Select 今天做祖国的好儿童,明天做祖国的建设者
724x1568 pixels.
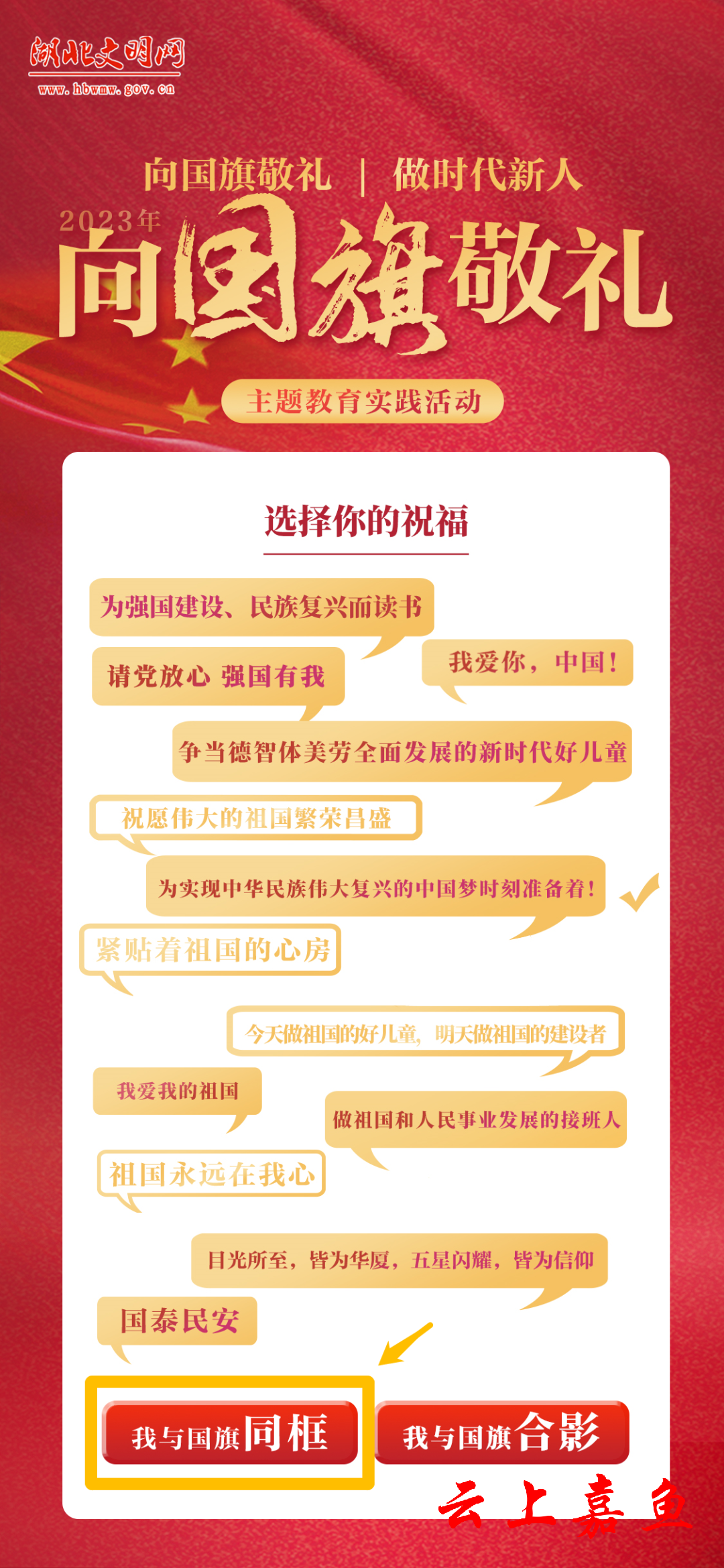[426, 1033]
